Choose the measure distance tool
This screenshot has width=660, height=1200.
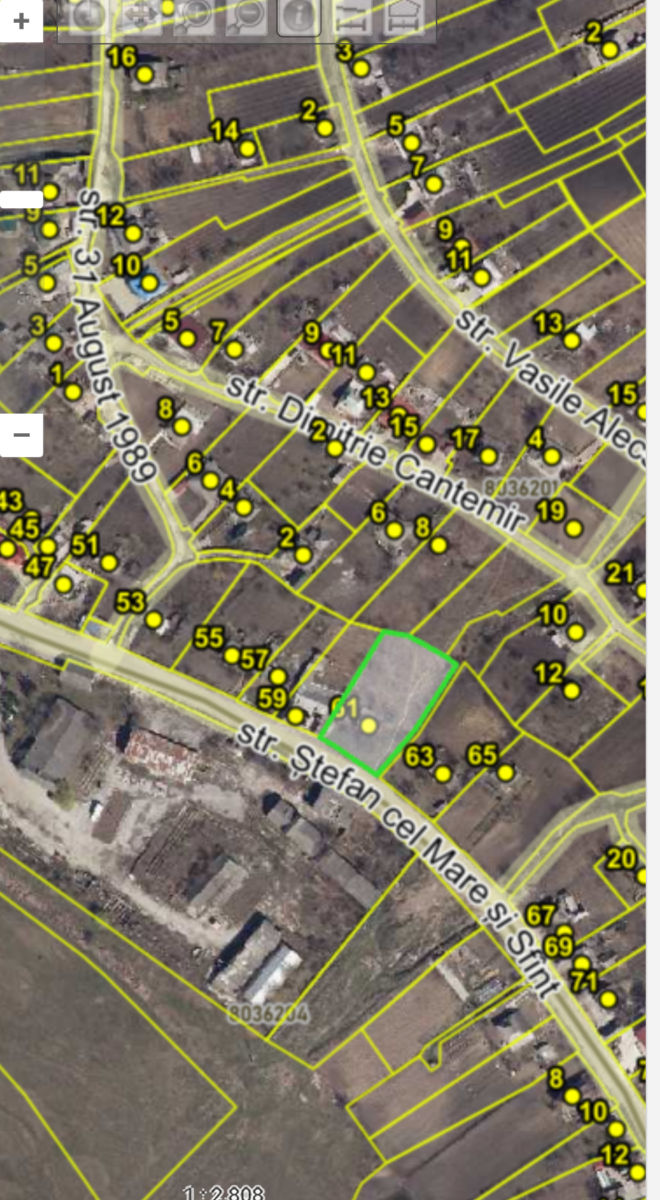tap(351, 16)
